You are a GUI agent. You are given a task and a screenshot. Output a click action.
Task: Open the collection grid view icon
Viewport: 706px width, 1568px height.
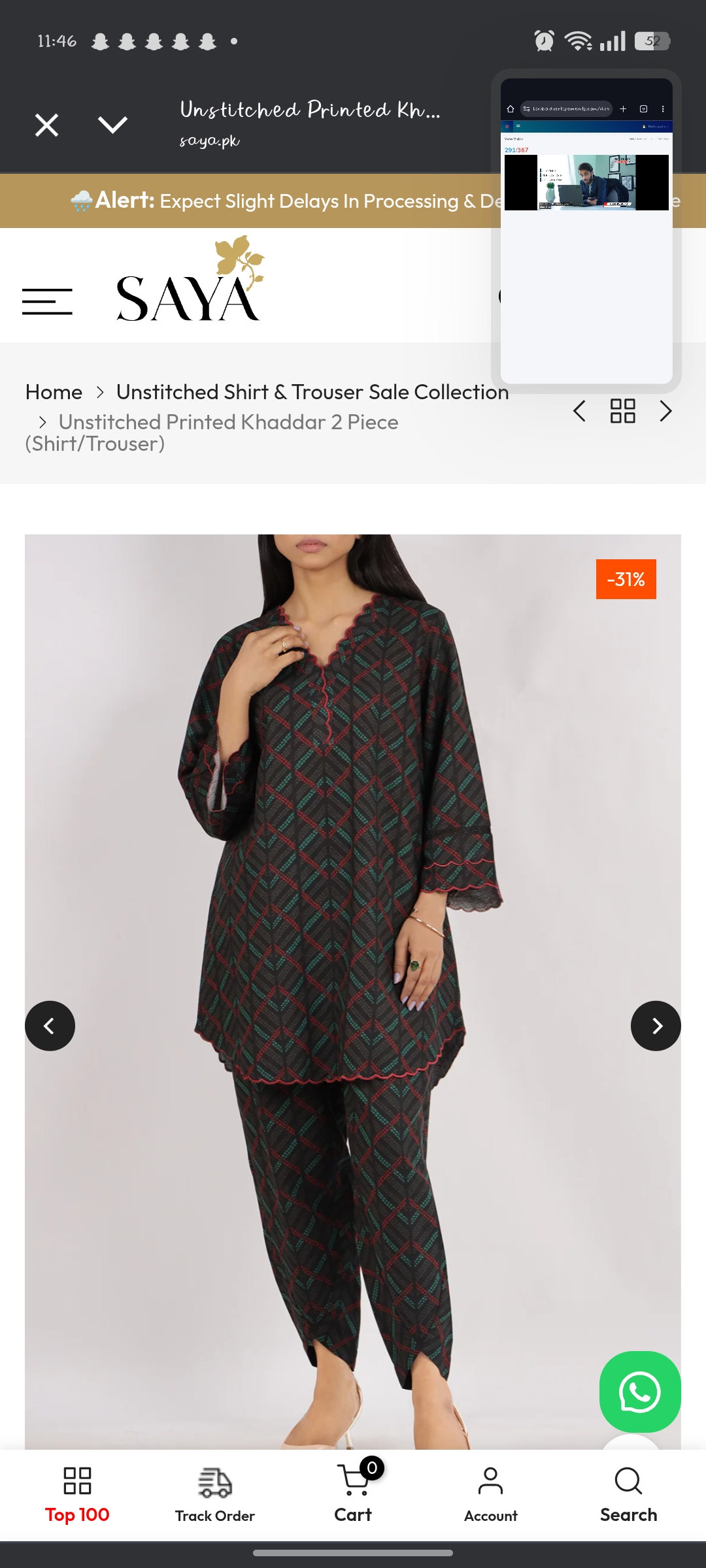tap(622, 411)
